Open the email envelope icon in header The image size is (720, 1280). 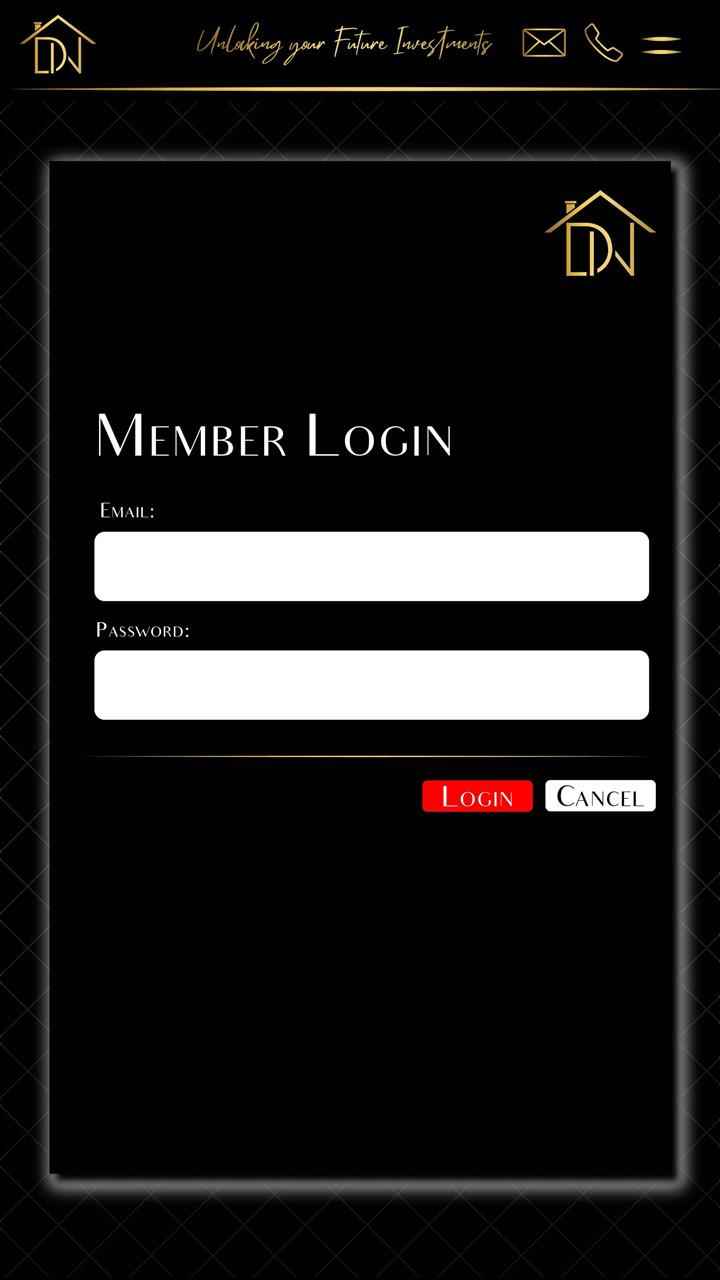click(x=544, y=43)
